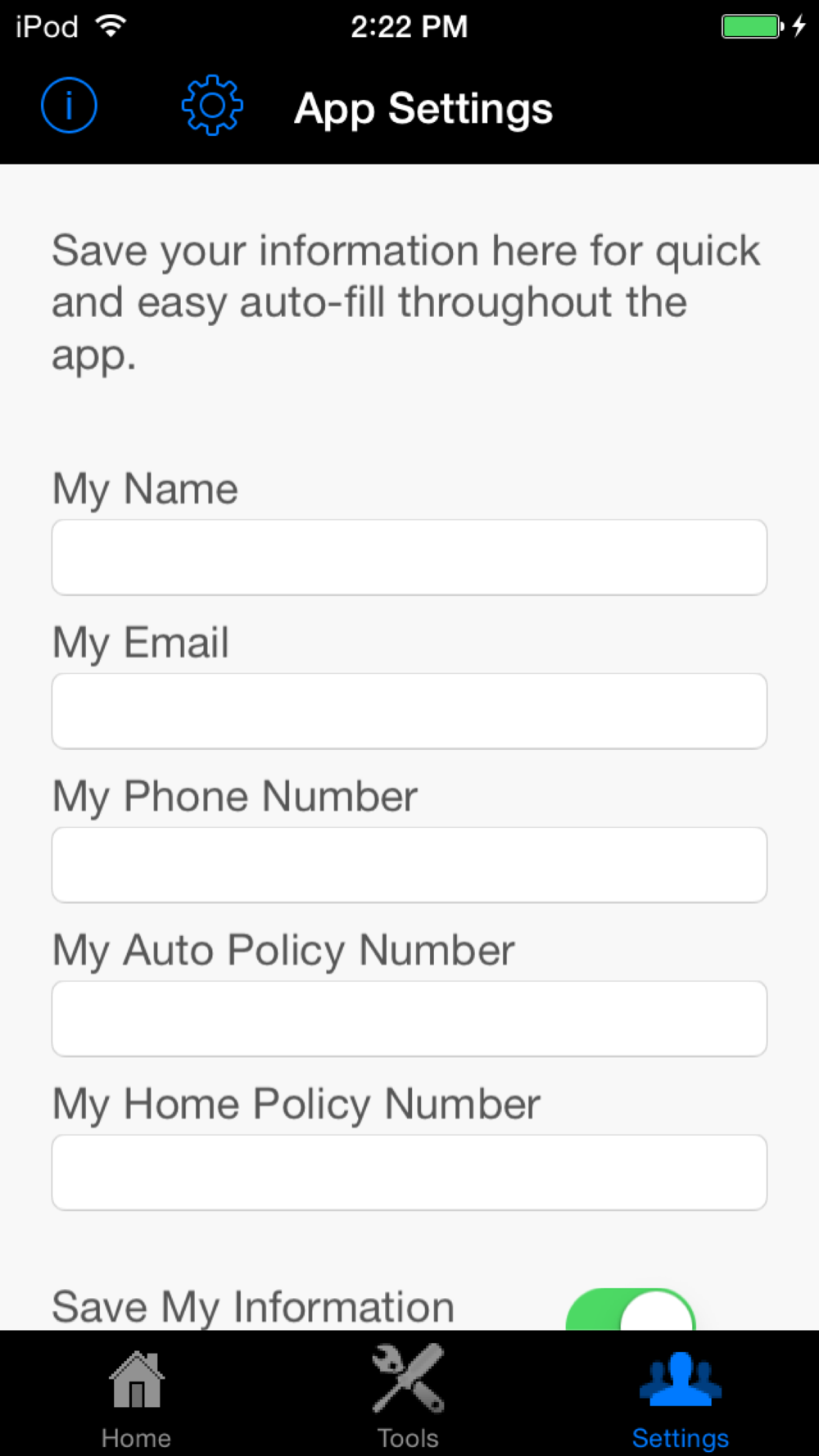The image size is (819, 1456).
Task: Open the info icon
Action: [69, 106]
